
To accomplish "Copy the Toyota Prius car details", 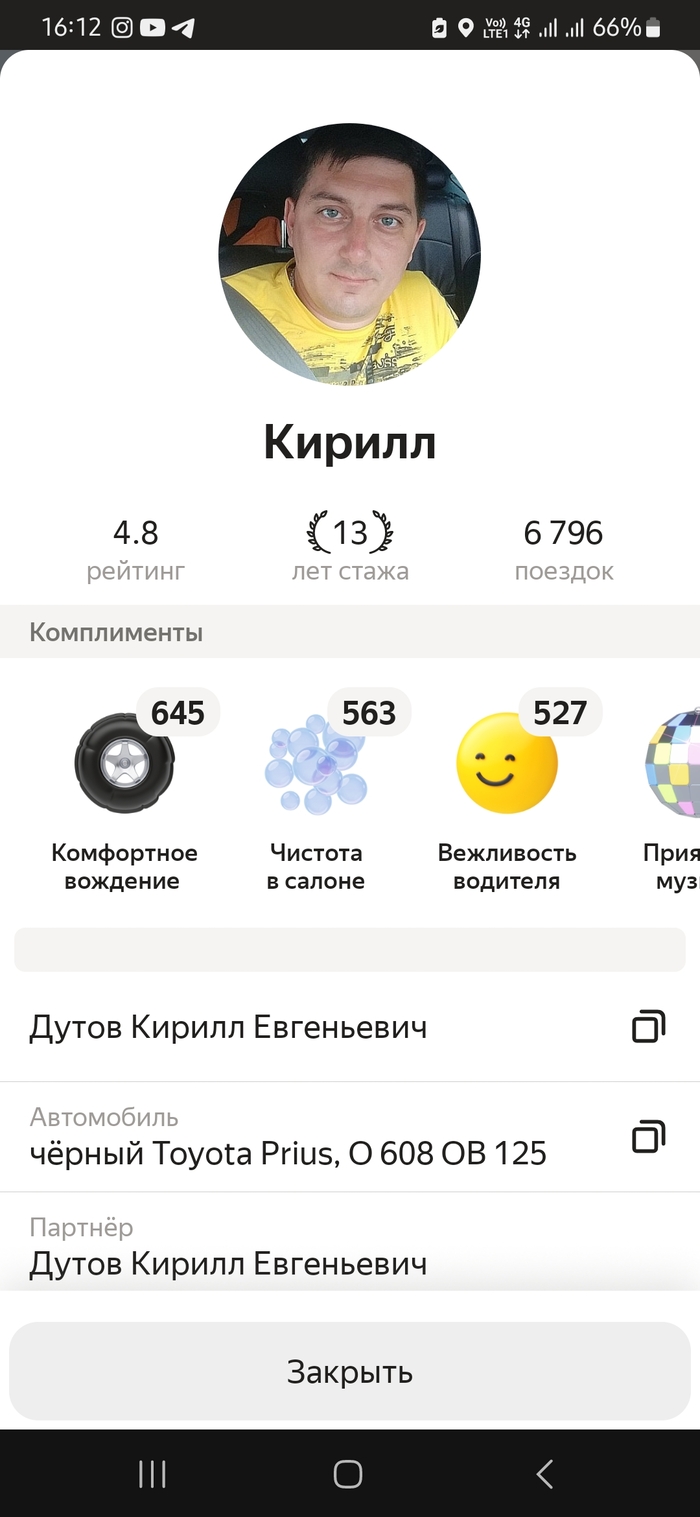I will click(648, 1137).
